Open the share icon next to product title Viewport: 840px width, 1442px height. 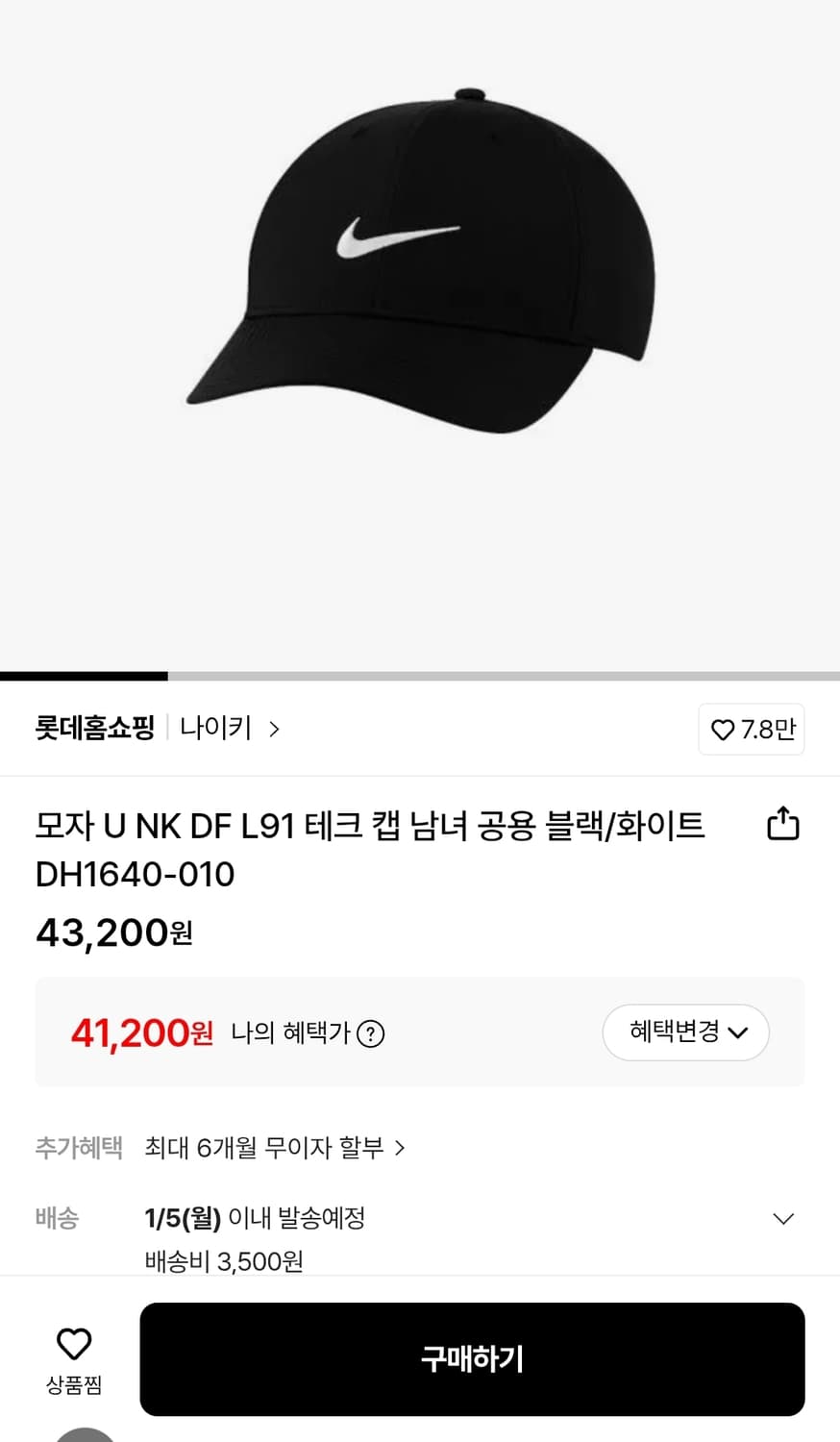pyautogui.click(x=783, y=824)
